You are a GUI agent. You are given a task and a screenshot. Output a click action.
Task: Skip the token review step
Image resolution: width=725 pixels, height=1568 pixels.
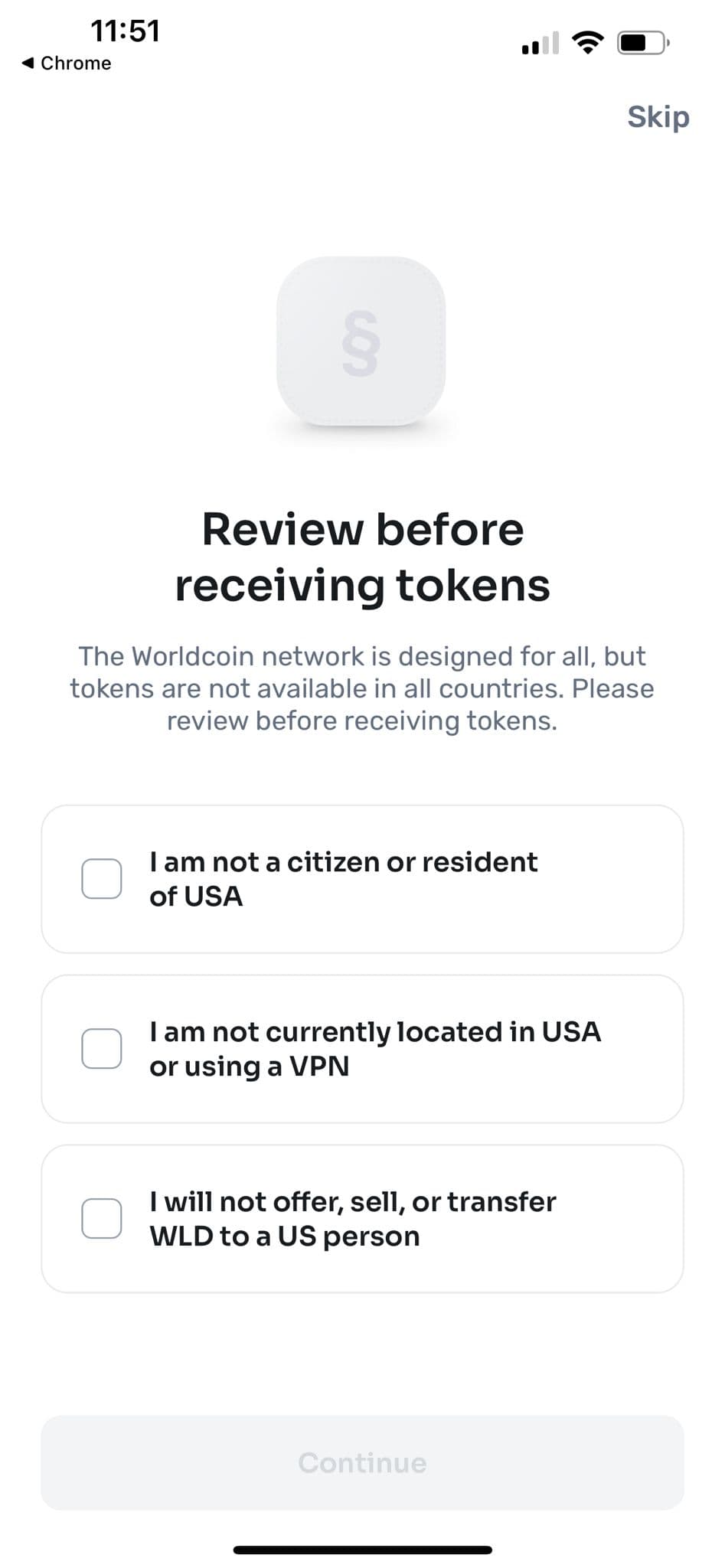(x=658, y=117)
